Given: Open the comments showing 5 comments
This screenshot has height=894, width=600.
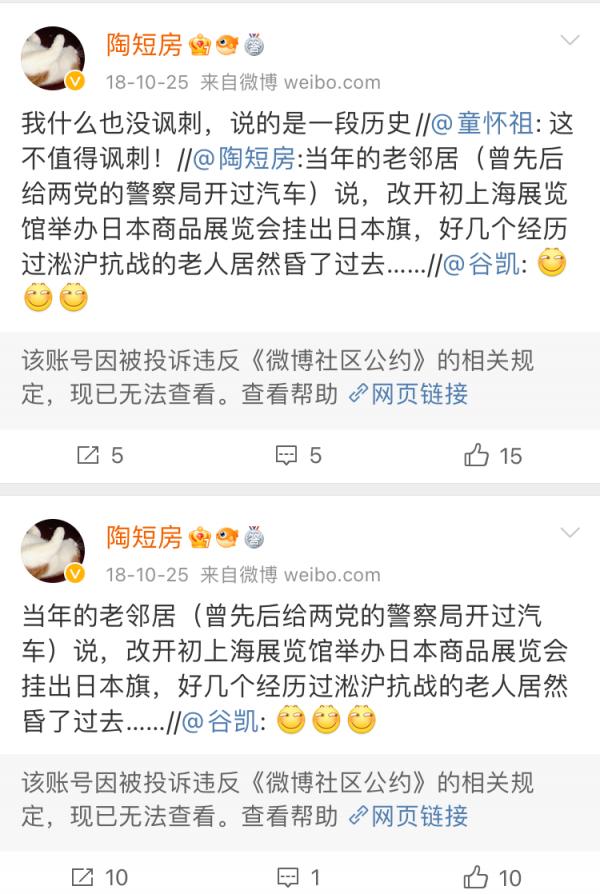Looking at the screenshot, I should pos(298,456).
